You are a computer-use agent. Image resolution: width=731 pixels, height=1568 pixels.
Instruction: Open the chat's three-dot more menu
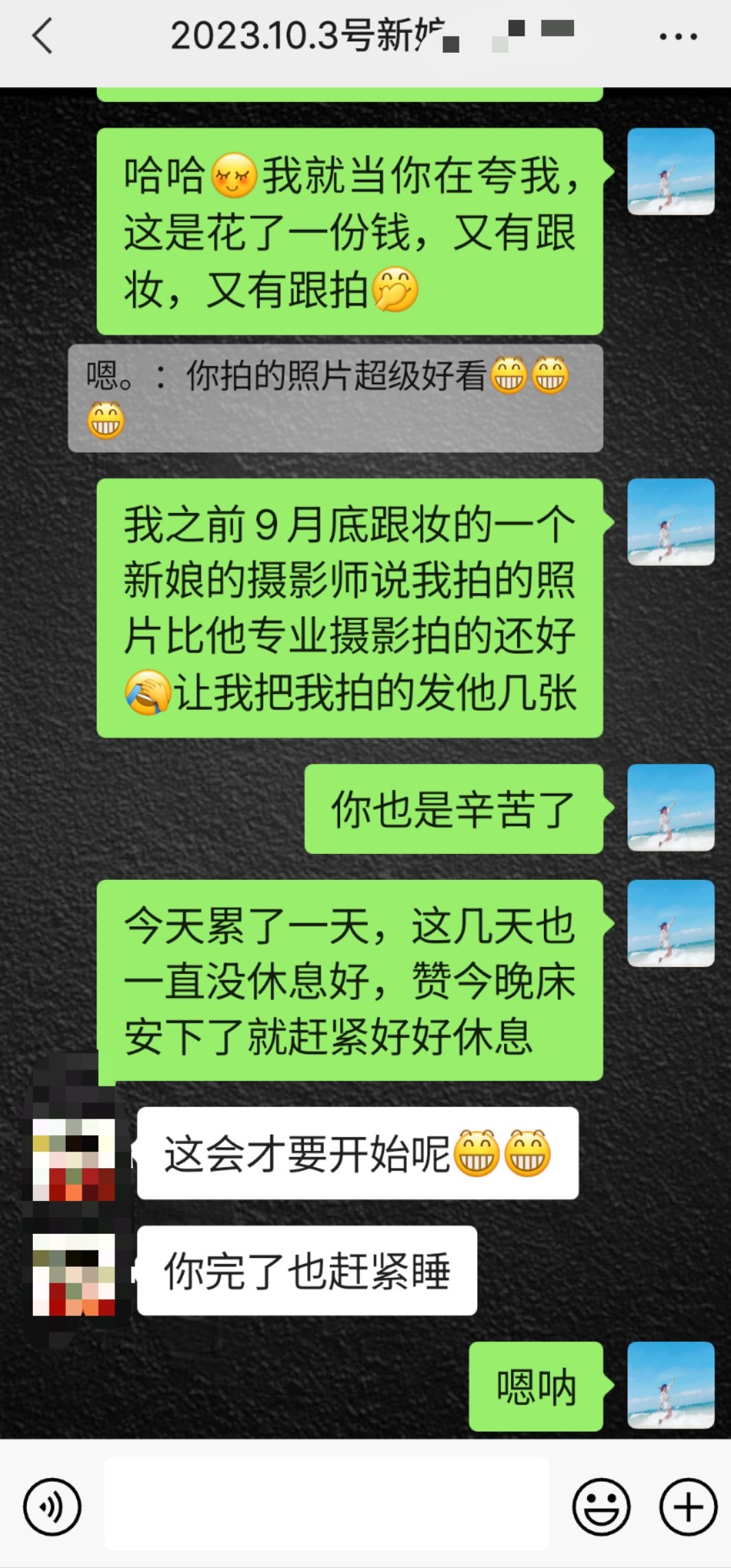678,37
